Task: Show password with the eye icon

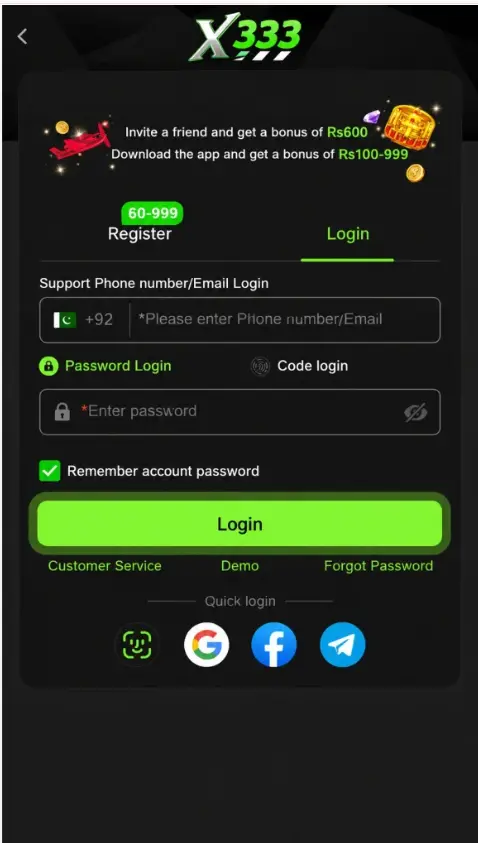Action: [x=416, y=412]
